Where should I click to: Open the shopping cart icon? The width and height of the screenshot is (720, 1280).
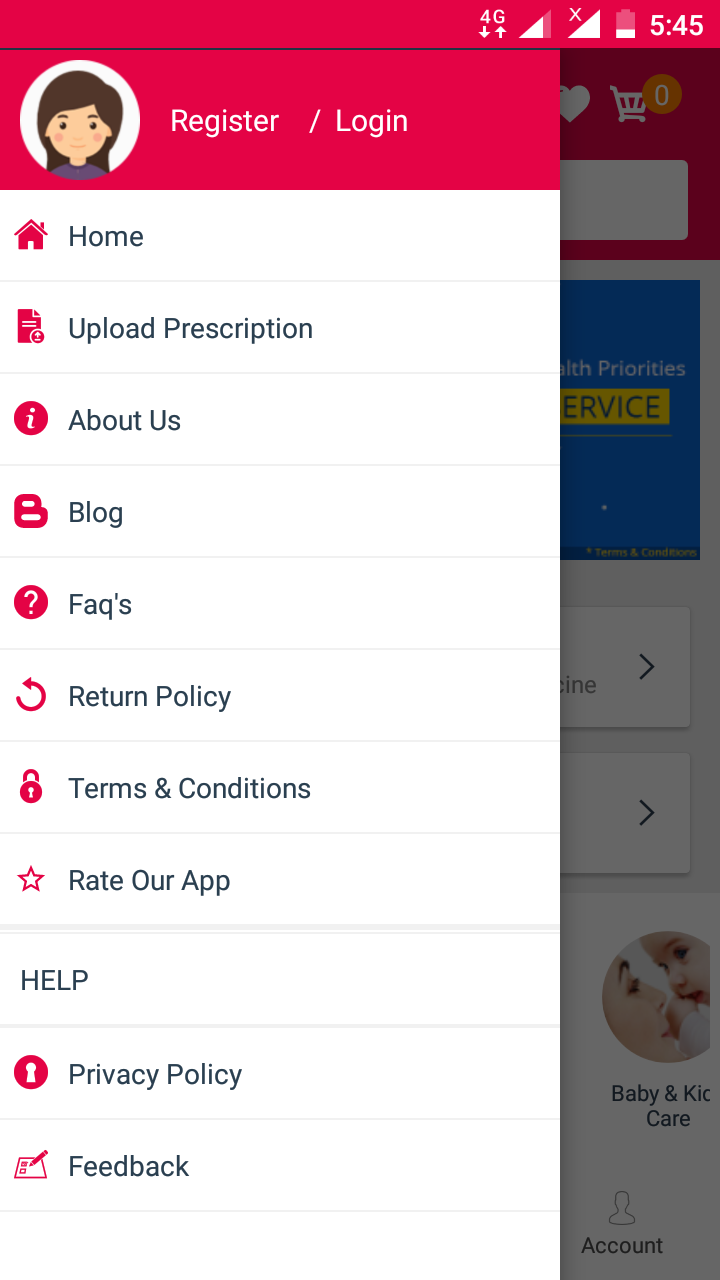tap(632, 103)
